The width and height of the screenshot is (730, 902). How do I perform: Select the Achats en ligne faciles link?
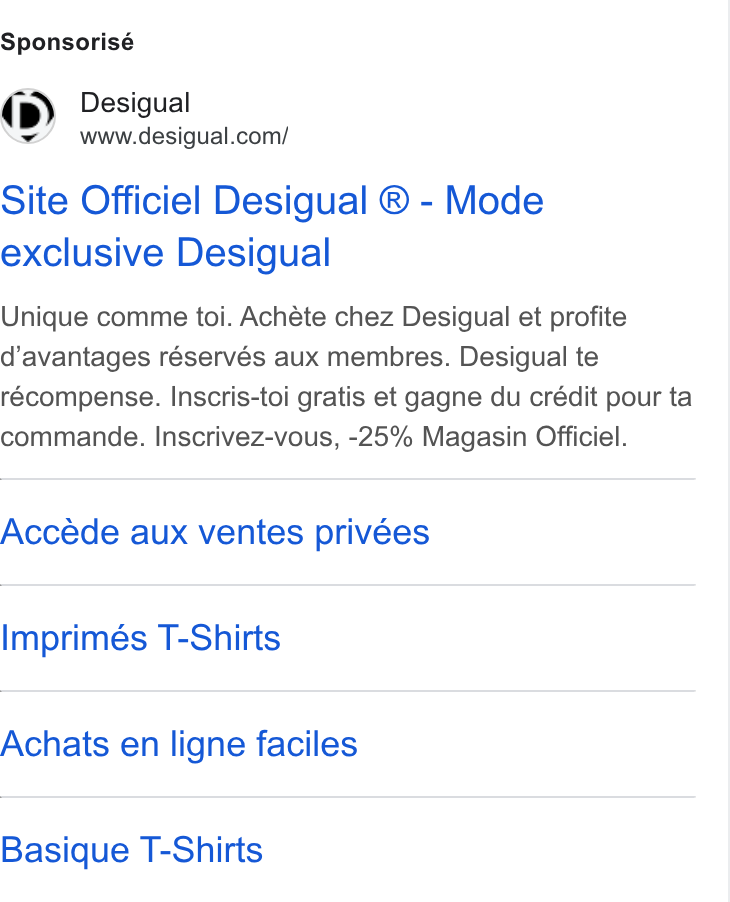179,744
